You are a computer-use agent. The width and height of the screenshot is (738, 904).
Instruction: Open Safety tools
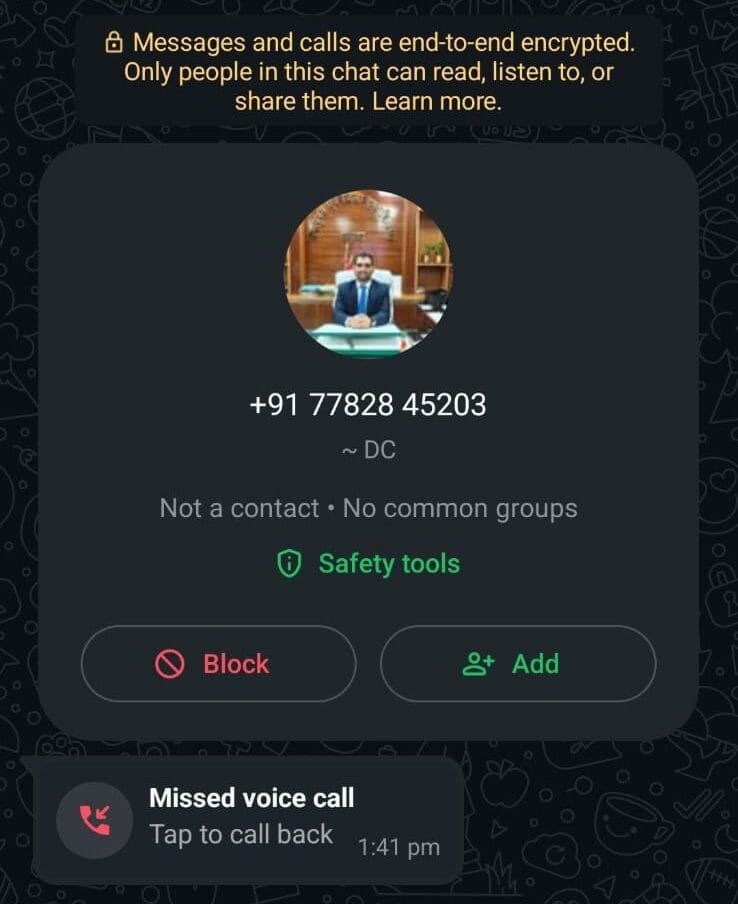368,564
